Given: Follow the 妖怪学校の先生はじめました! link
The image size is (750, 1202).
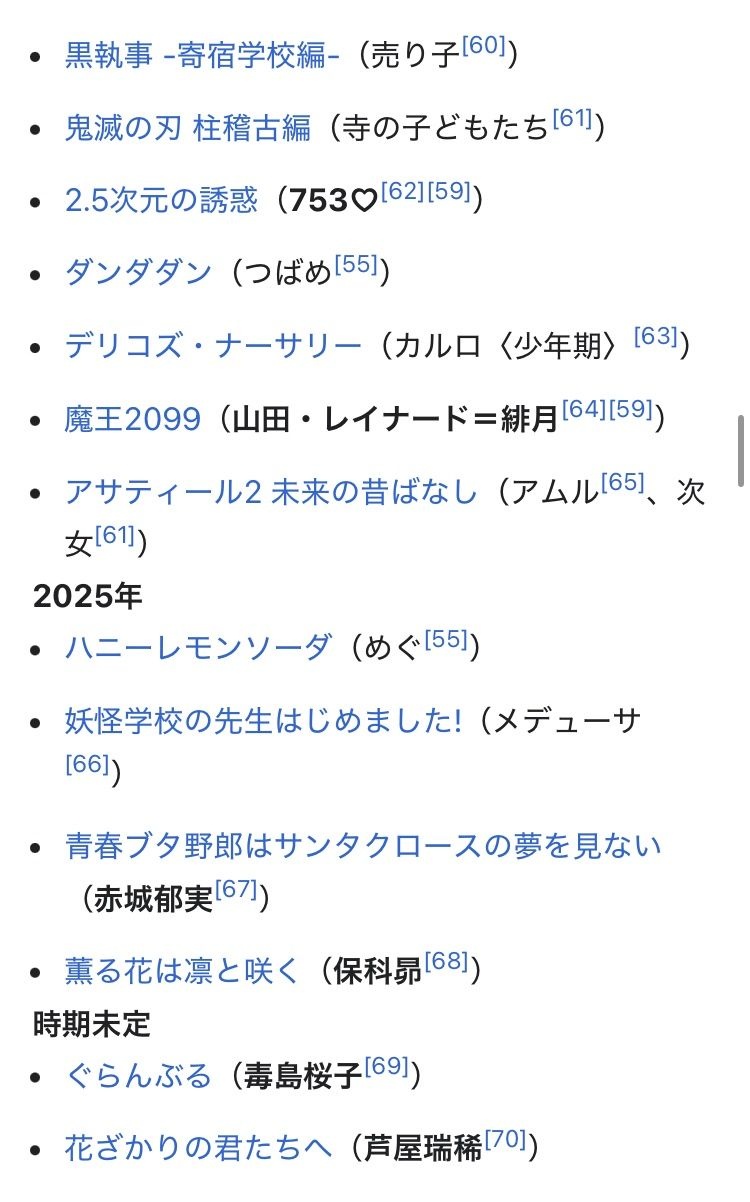Looking at the screenshot, I should tap(264, 721).
